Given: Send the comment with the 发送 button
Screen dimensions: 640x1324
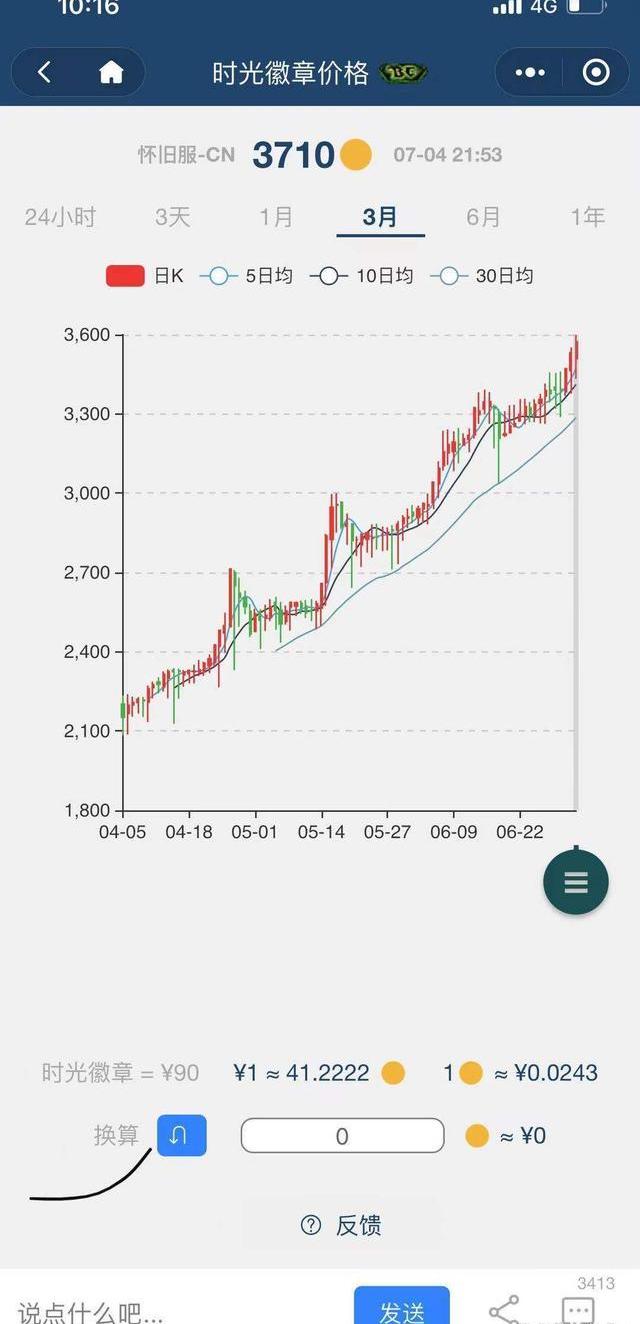Looking at the screenshot, I should click(x=402, y=1308).
